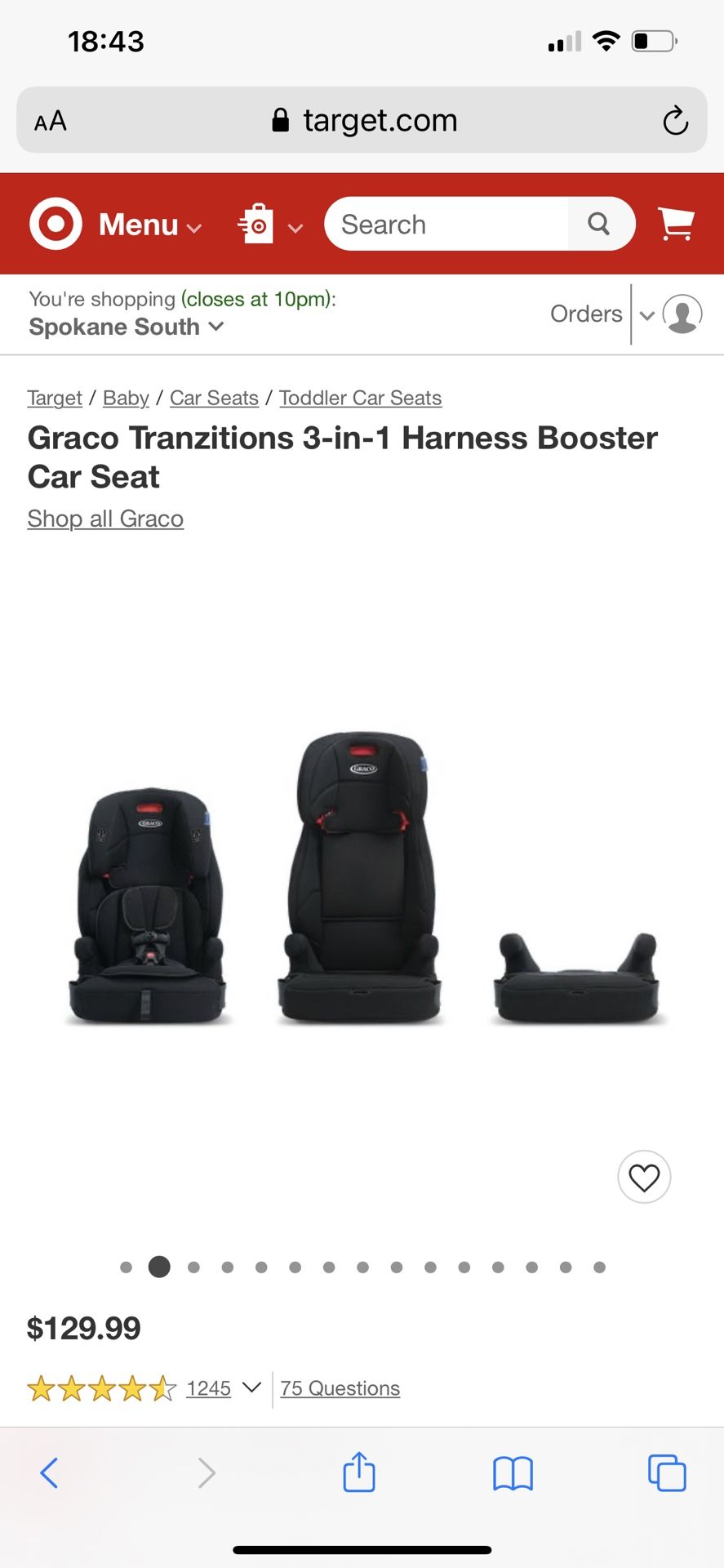Screen dimensions: 724x1568
Task: Tap the Search field
Action: (446, 224)
